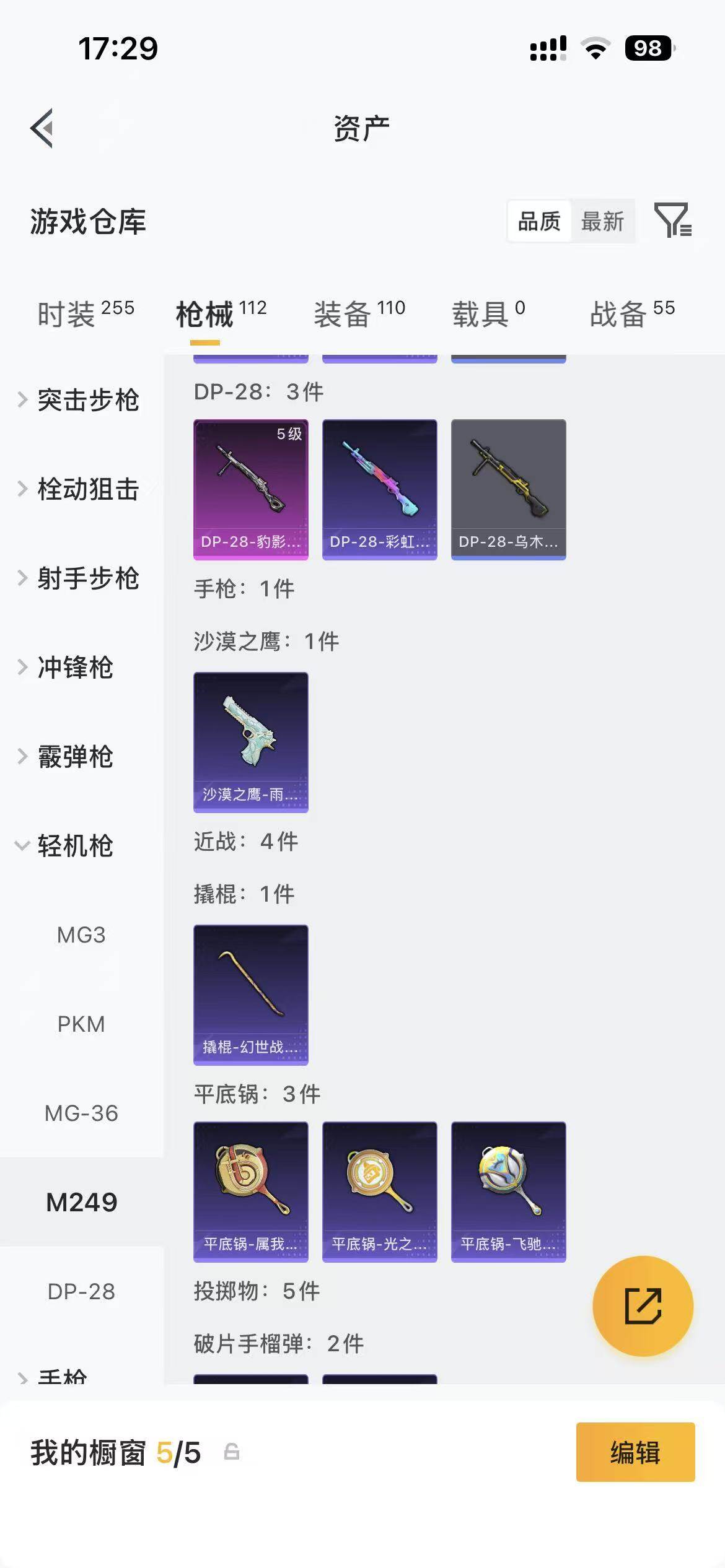Select DP-28 in the sidebar
This screenshot has width=725, height=1568.
(x=81, y=1290)
